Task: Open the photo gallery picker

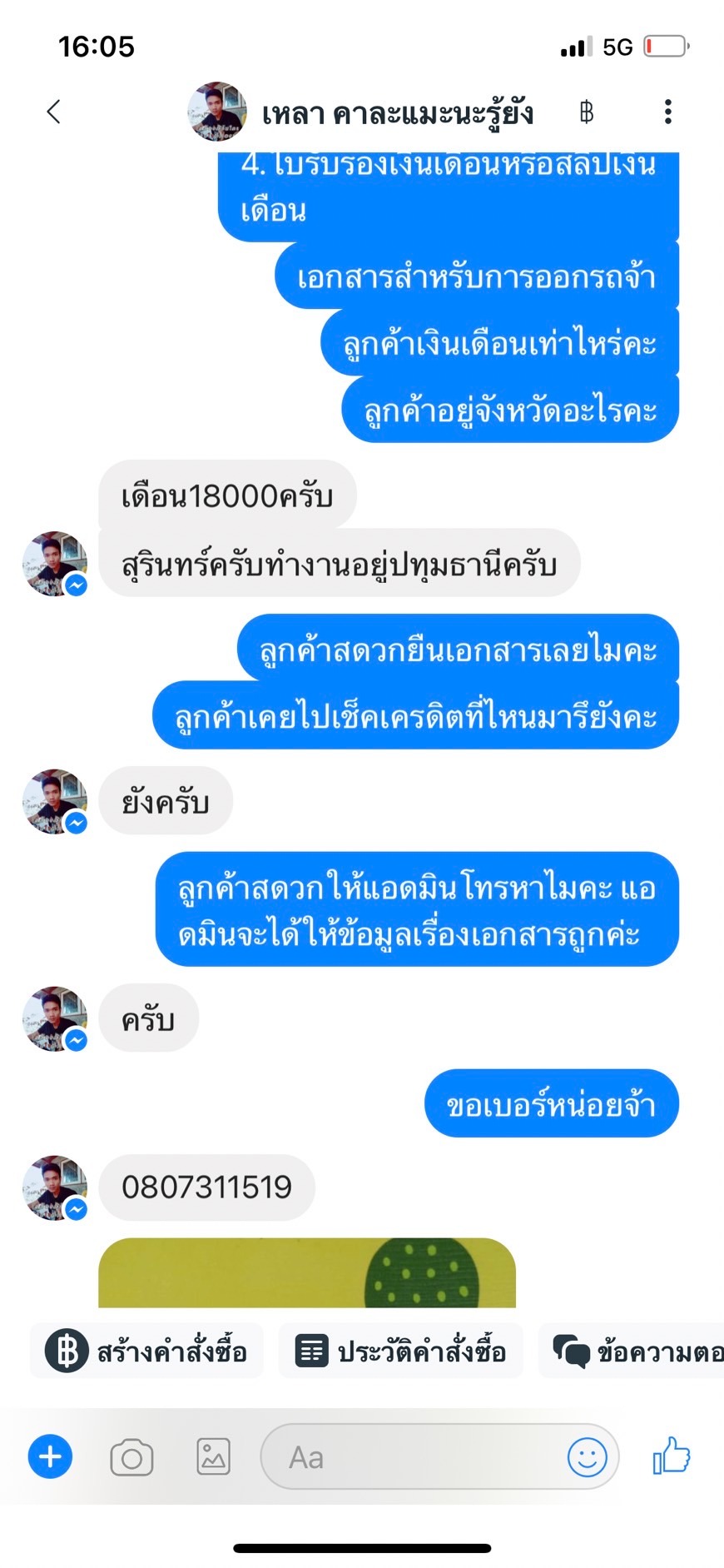Action: coord(213,1457)
